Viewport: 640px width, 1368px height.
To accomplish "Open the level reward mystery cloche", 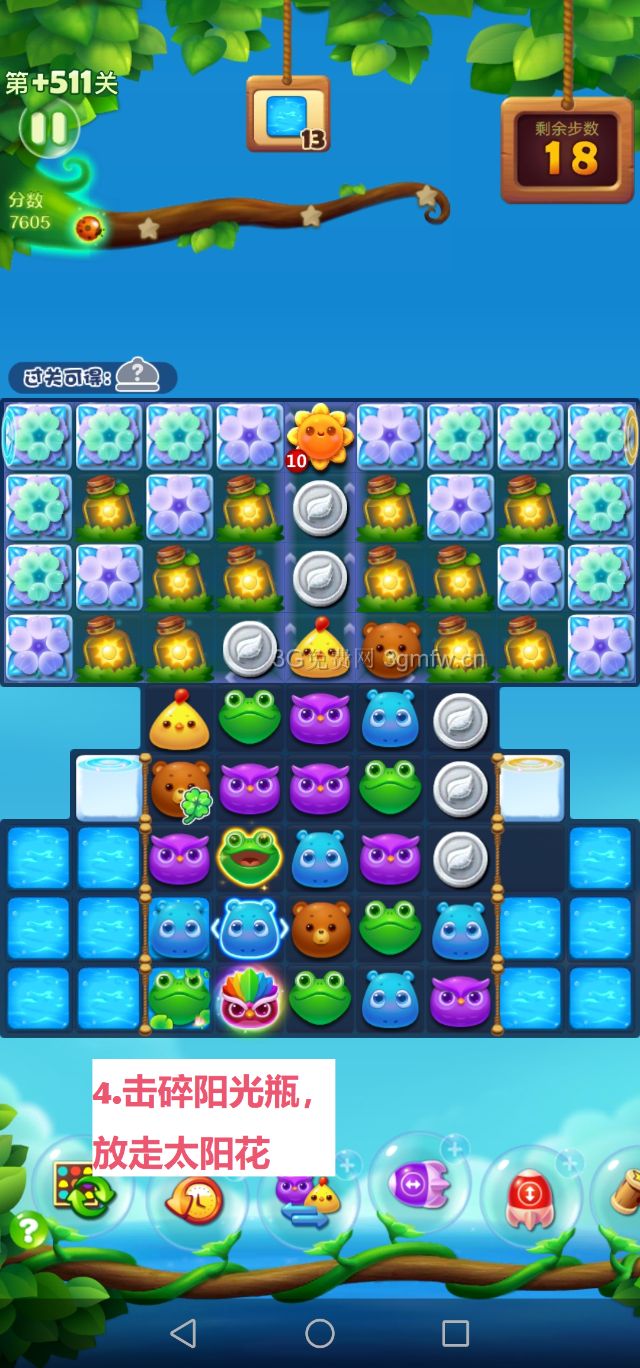I will [x=137, y=376].
